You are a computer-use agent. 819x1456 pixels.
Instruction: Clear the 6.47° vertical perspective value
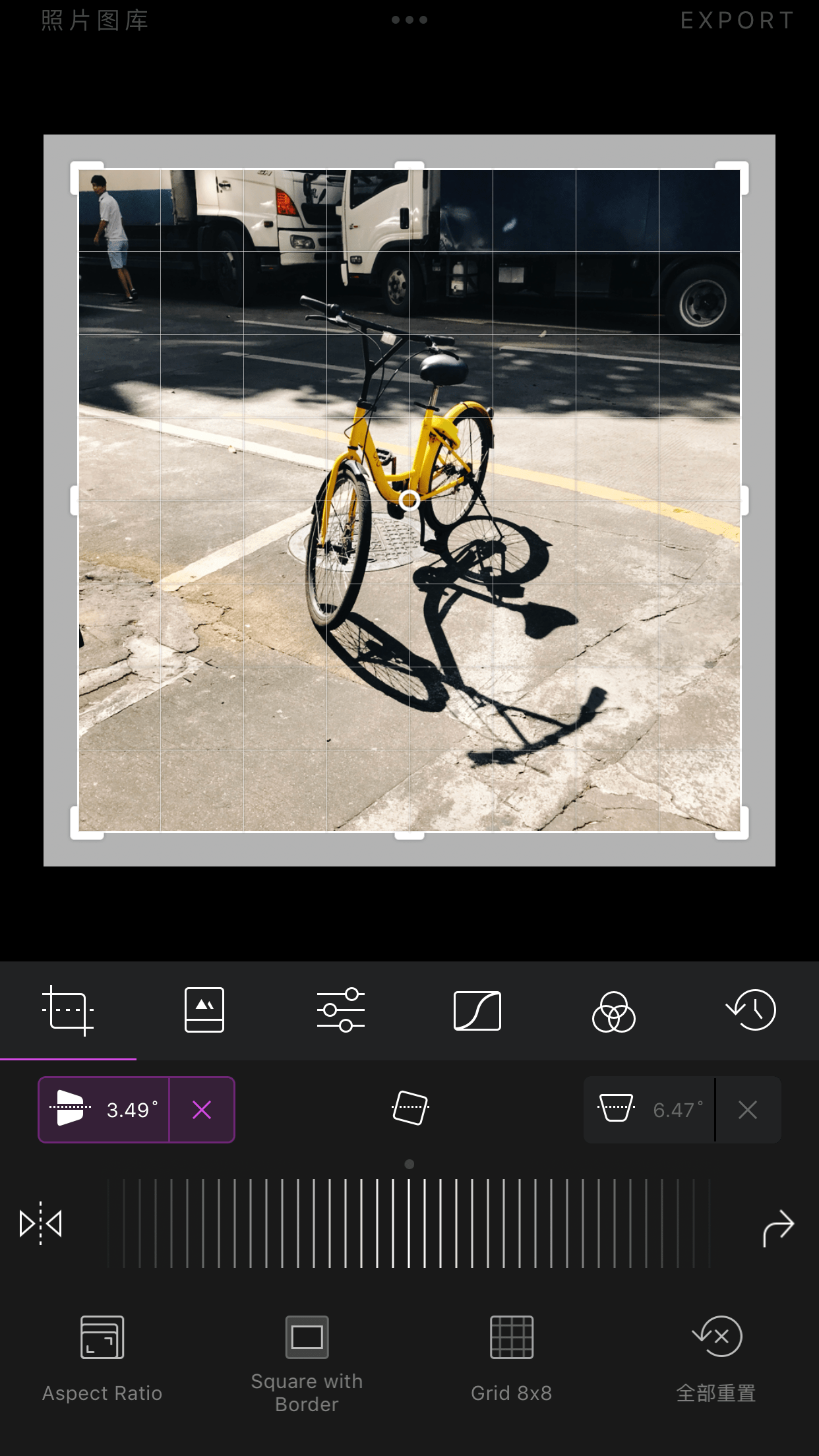748,1110
